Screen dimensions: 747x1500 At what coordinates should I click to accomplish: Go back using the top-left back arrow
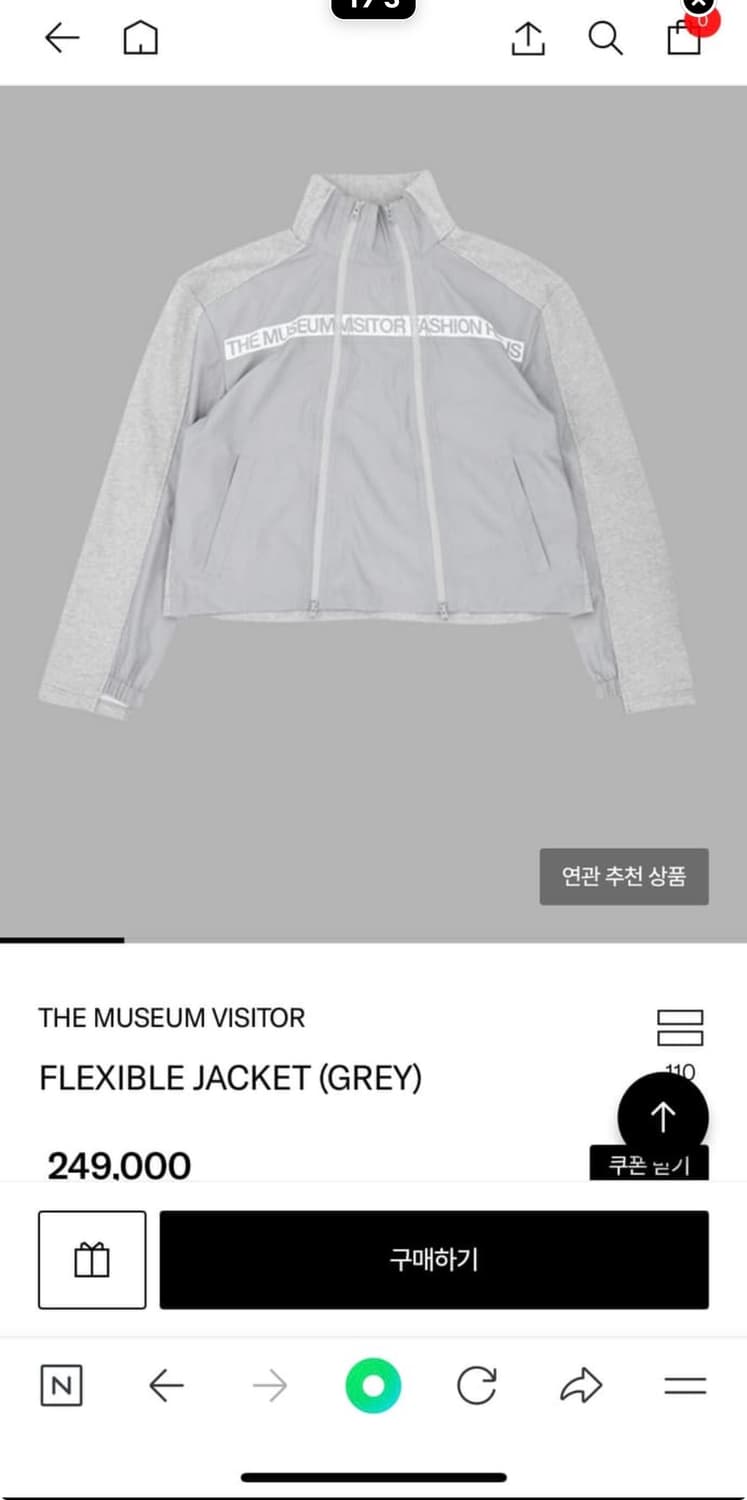click(x=62, y=38)
